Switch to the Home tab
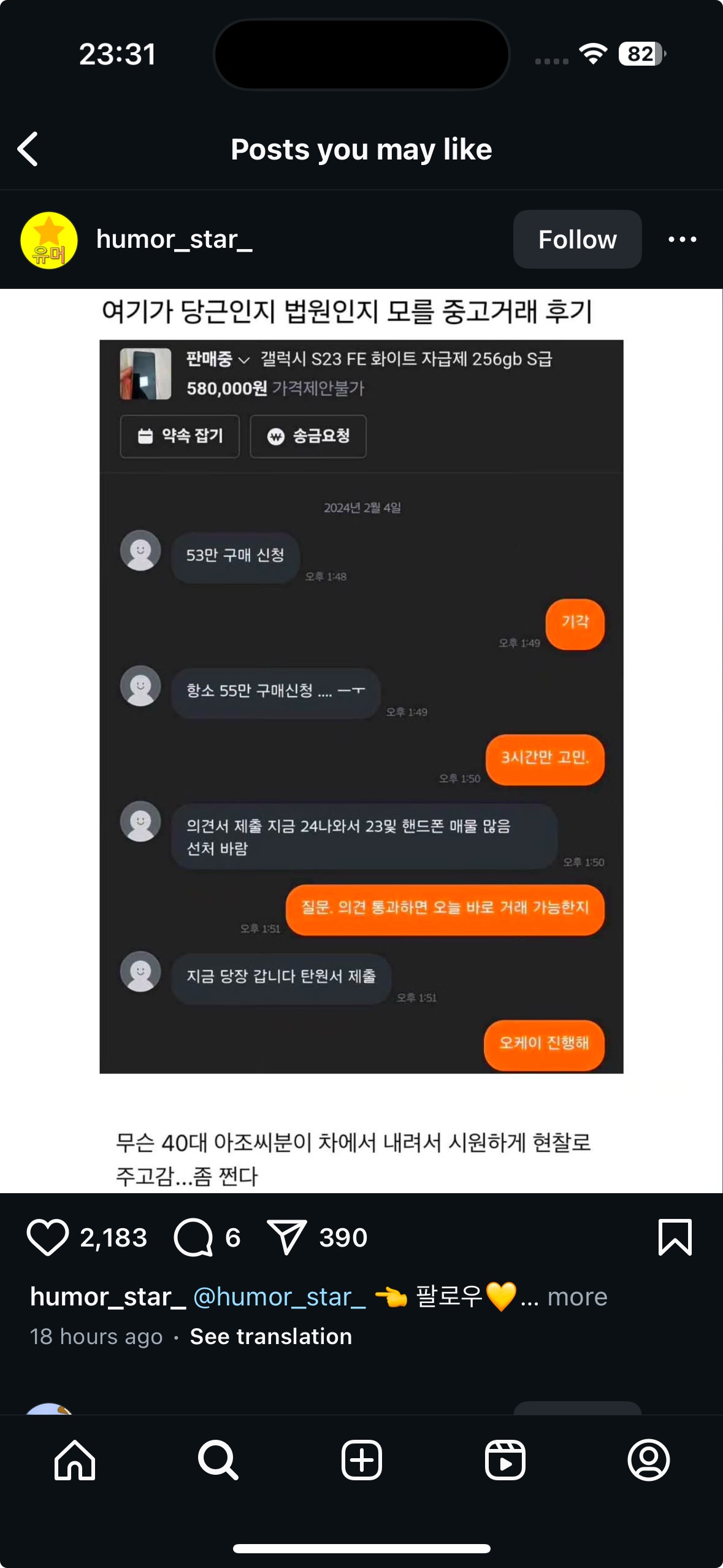 point(75,1460)
